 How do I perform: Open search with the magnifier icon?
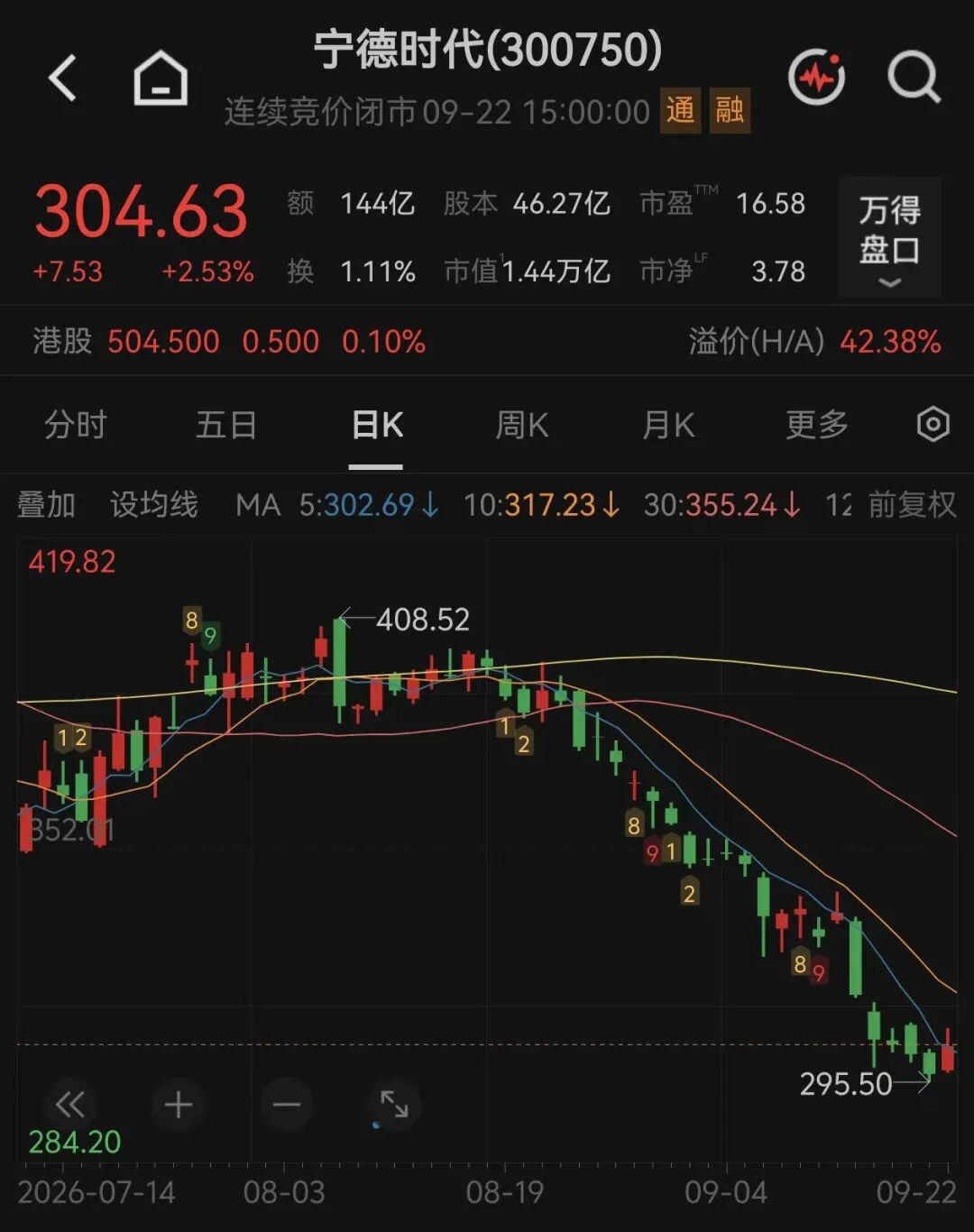[x=914, y=78]
